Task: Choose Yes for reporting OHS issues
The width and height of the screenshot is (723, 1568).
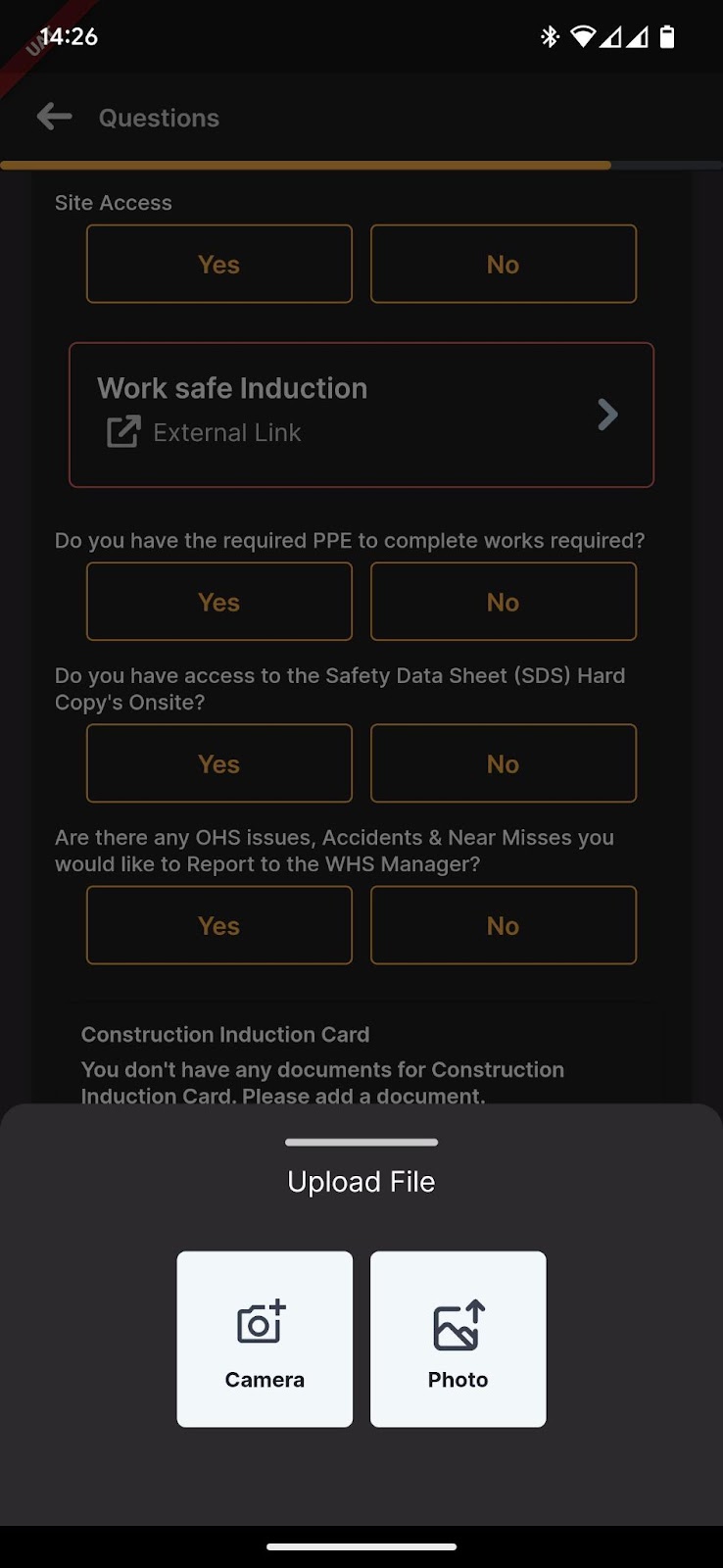Action: click(219, 925)
